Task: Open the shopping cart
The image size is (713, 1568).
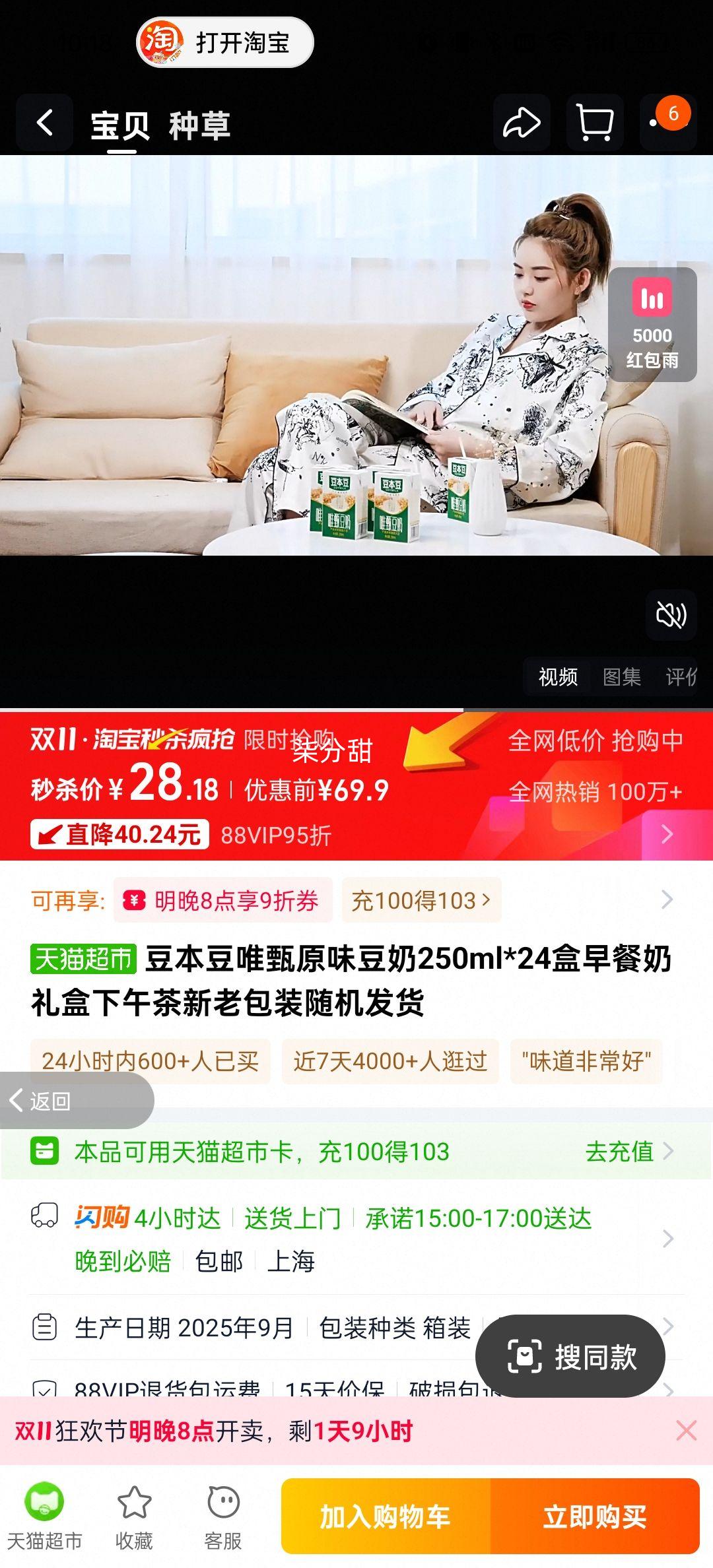Action: click(594, 123)
